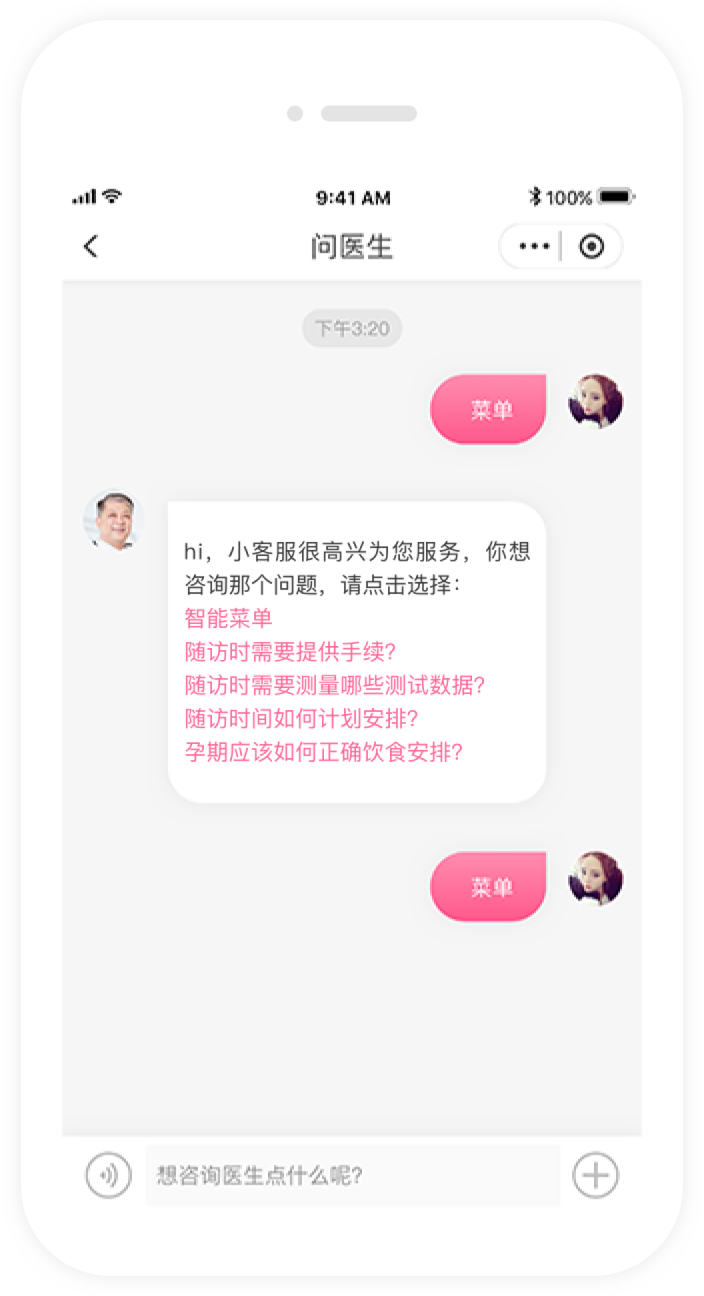Open the mini program more options menu
Viewport: 704px width, 1296px height.
(x=534, y=247)
